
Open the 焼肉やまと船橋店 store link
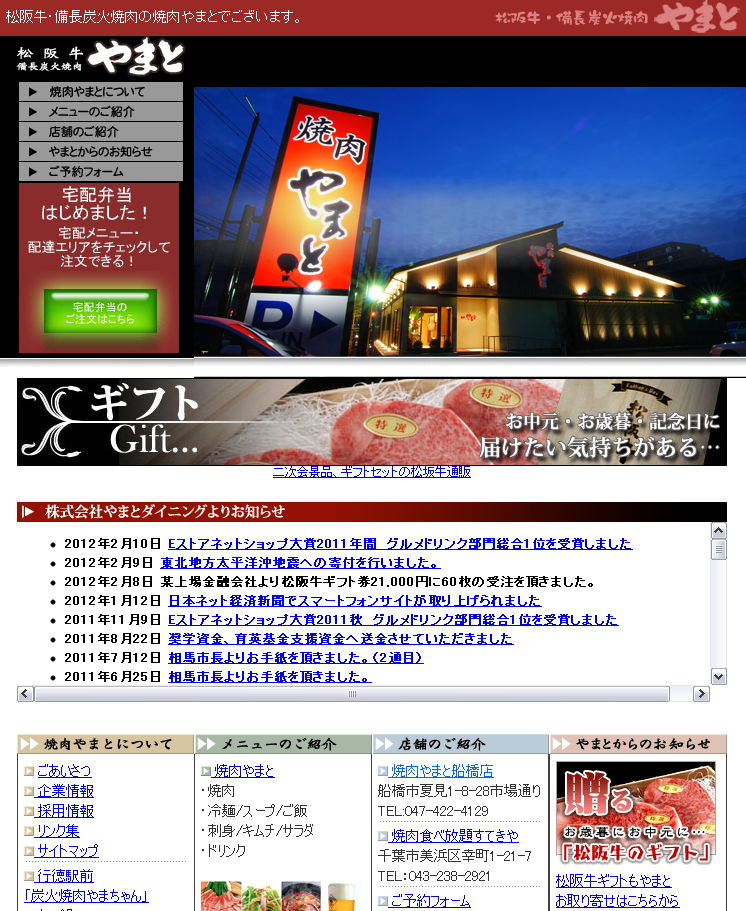441,771
